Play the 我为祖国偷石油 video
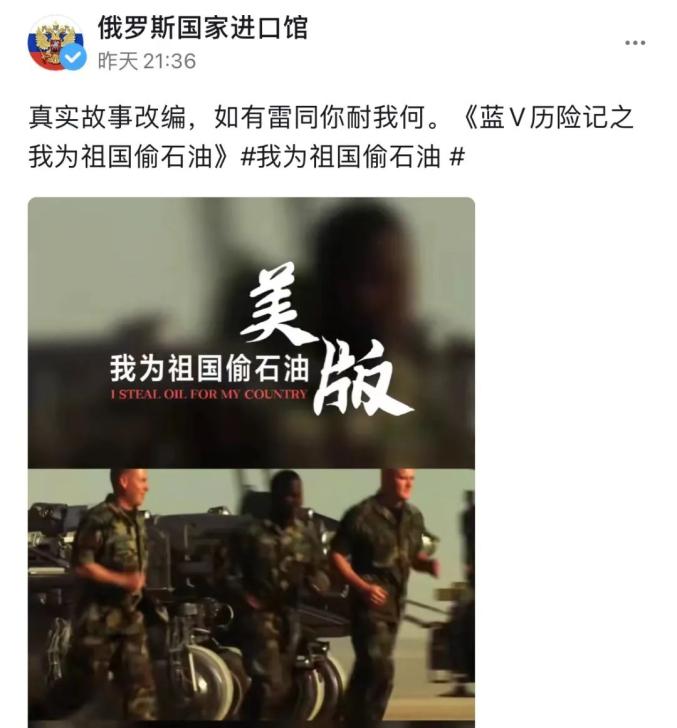Screen dimensions: 677x728 (x=251, y=460)
